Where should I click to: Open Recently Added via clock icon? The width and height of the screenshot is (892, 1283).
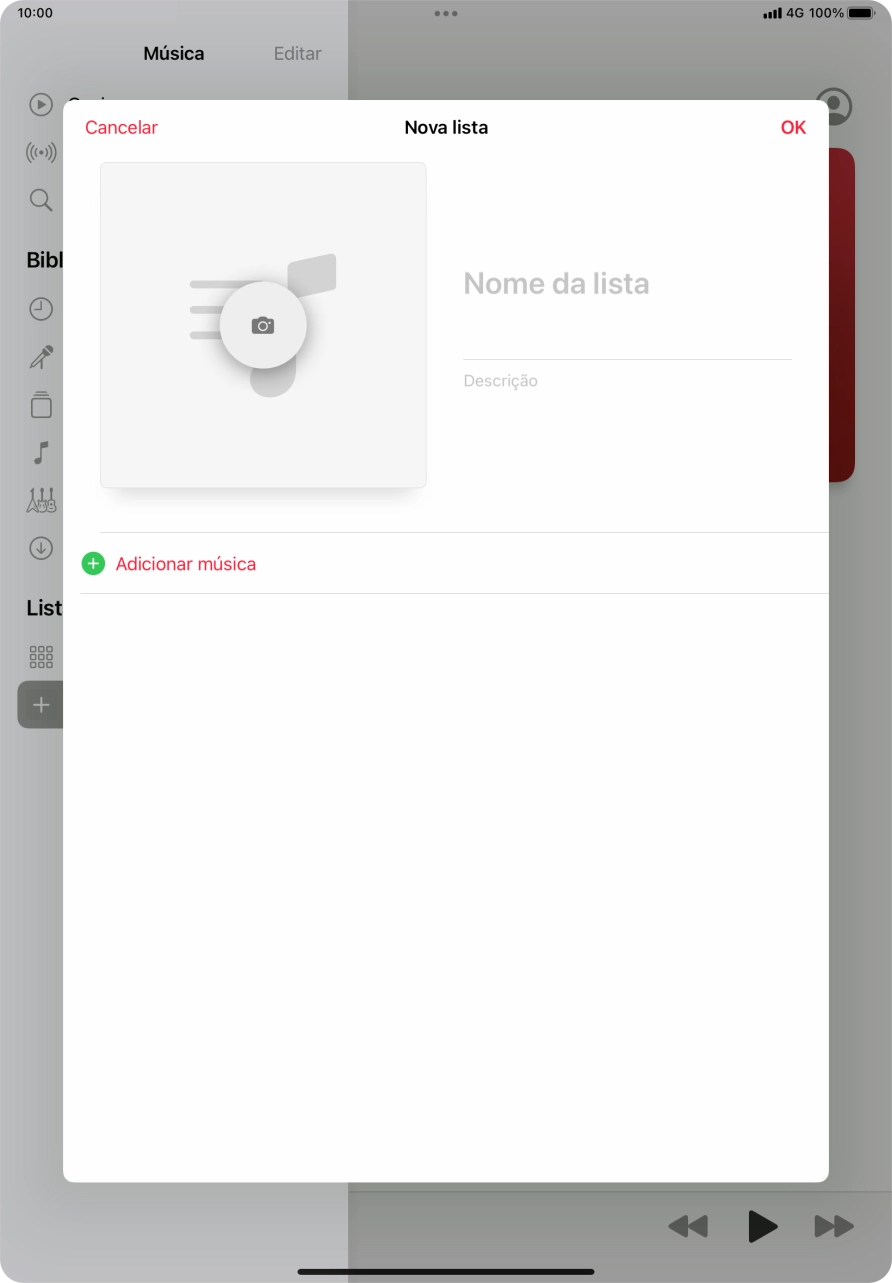pyautogui.click(x=40, y=308)
